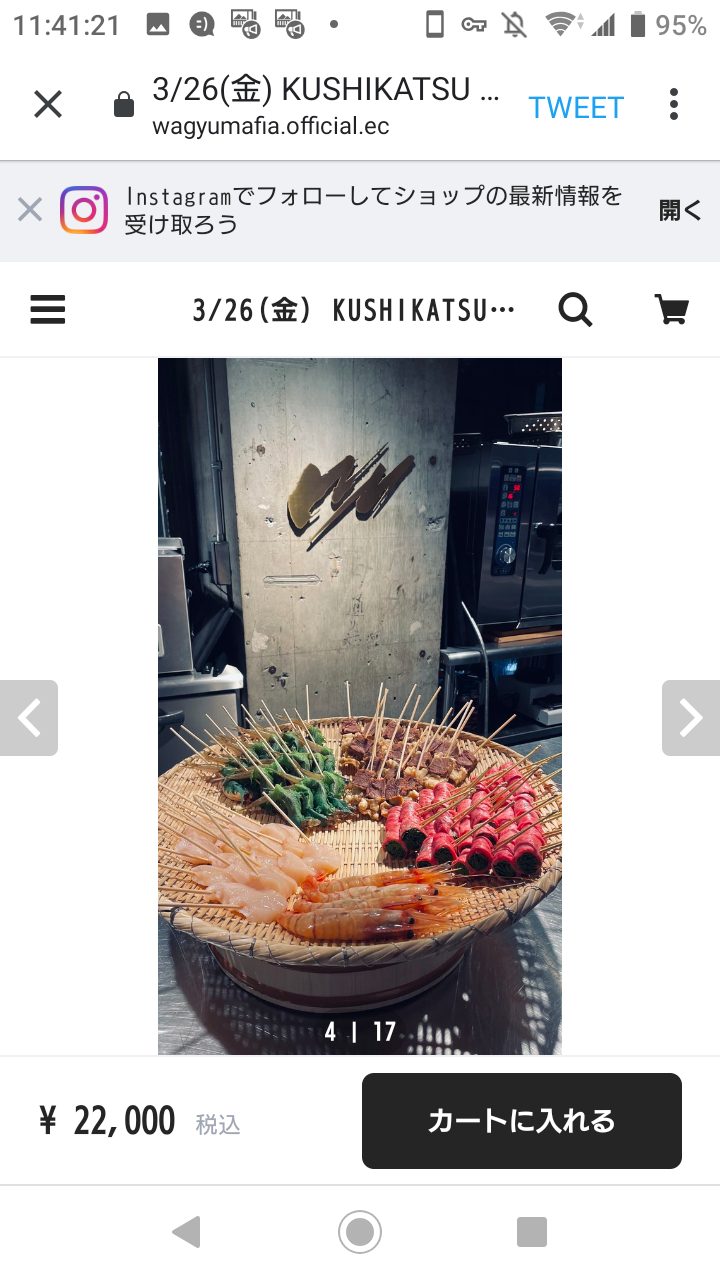Screen dimensions: 720x1280
Task: Go to the home screen
Action: click(360, 1232)
